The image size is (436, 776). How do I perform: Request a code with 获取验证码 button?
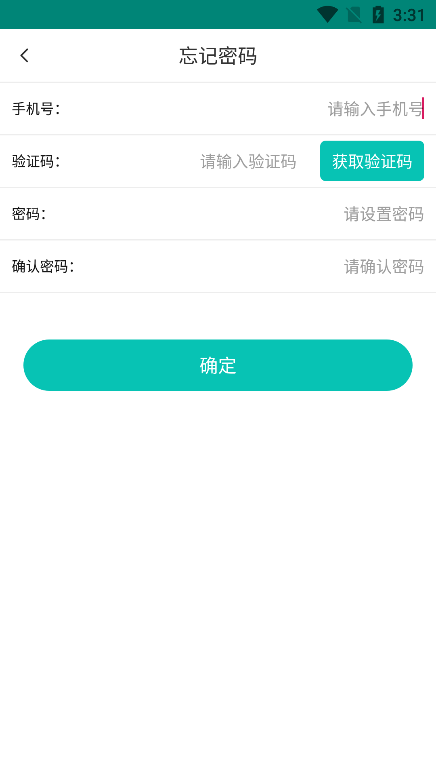tap(372, 161)
